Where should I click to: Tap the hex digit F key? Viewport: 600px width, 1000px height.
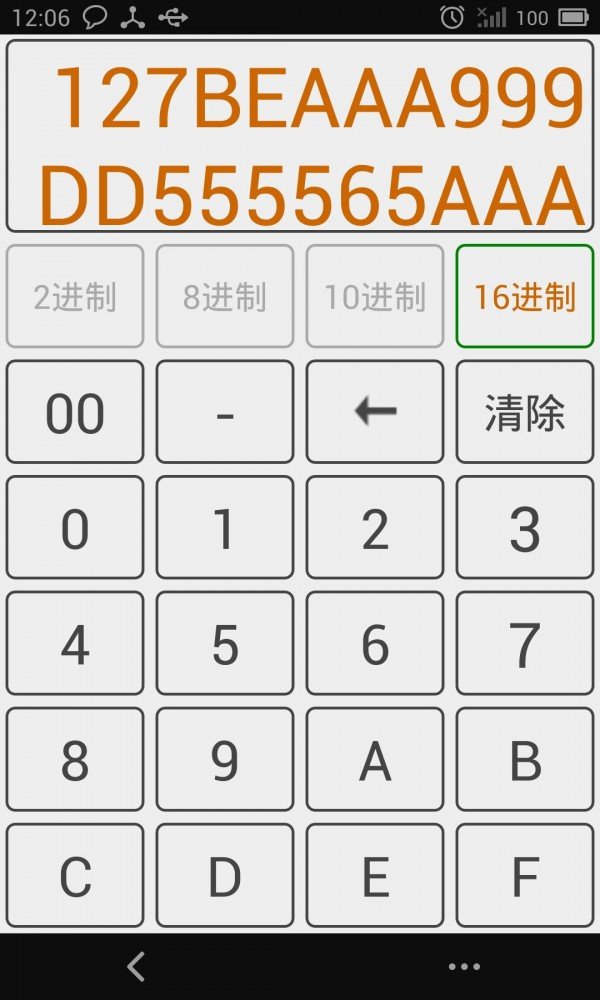click(525, 876)
